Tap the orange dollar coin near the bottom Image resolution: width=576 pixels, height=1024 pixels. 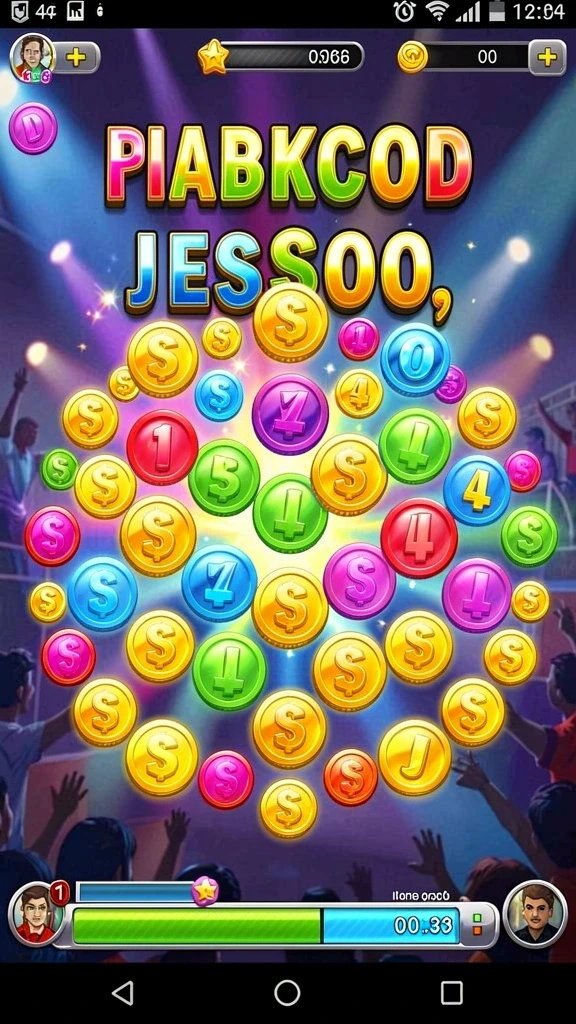point(351,776)
